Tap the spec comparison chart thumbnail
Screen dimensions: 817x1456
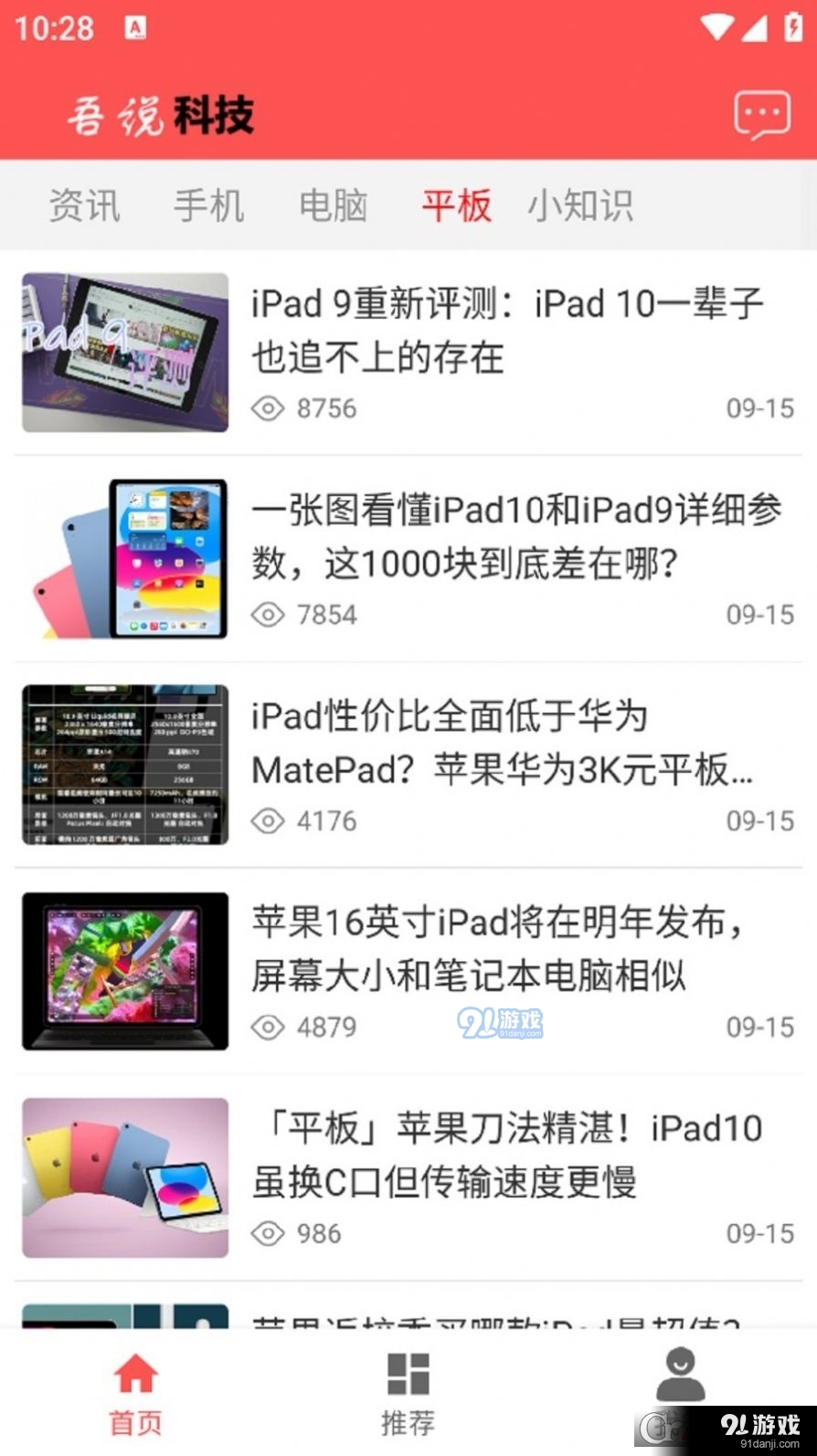coord(125,765)
